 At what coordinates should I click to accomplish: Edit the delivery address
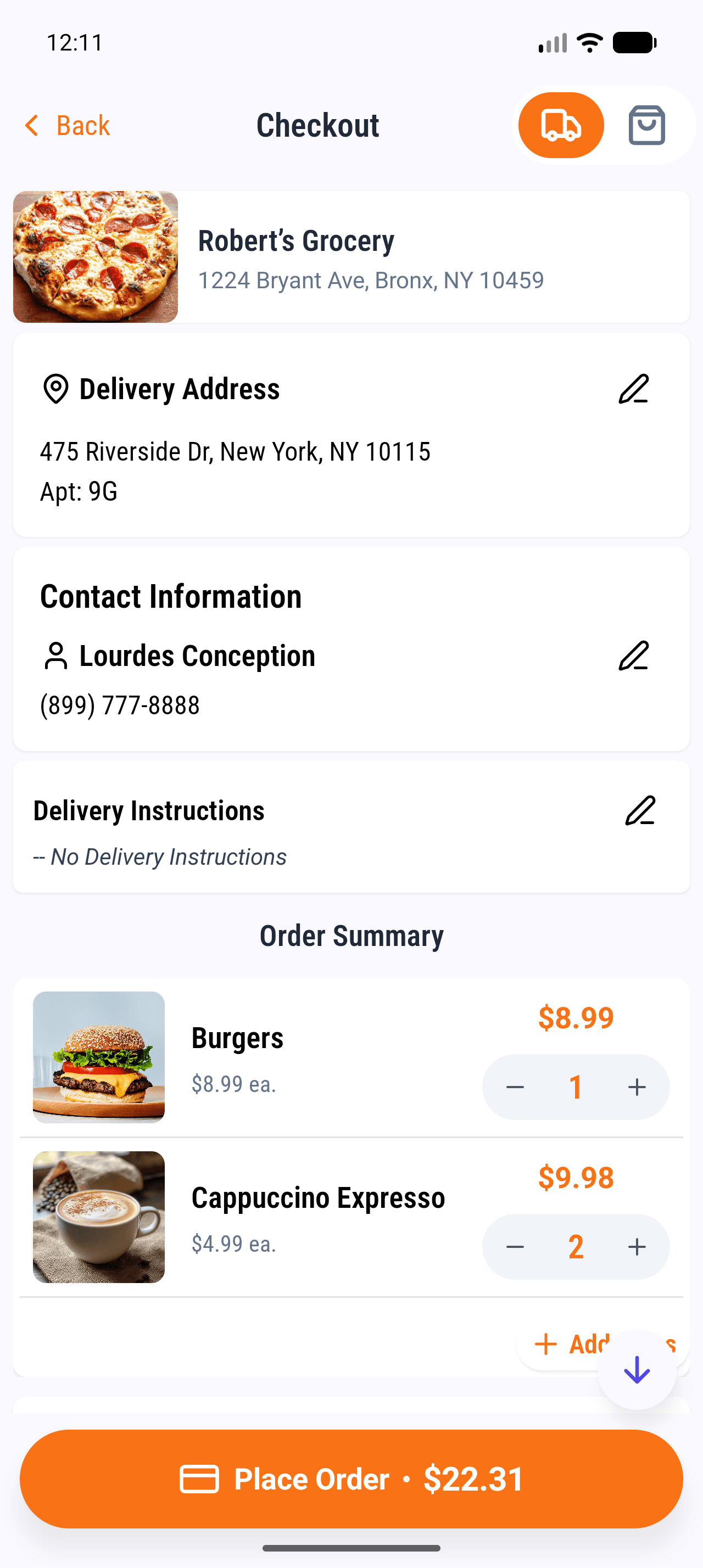point(634,389)
